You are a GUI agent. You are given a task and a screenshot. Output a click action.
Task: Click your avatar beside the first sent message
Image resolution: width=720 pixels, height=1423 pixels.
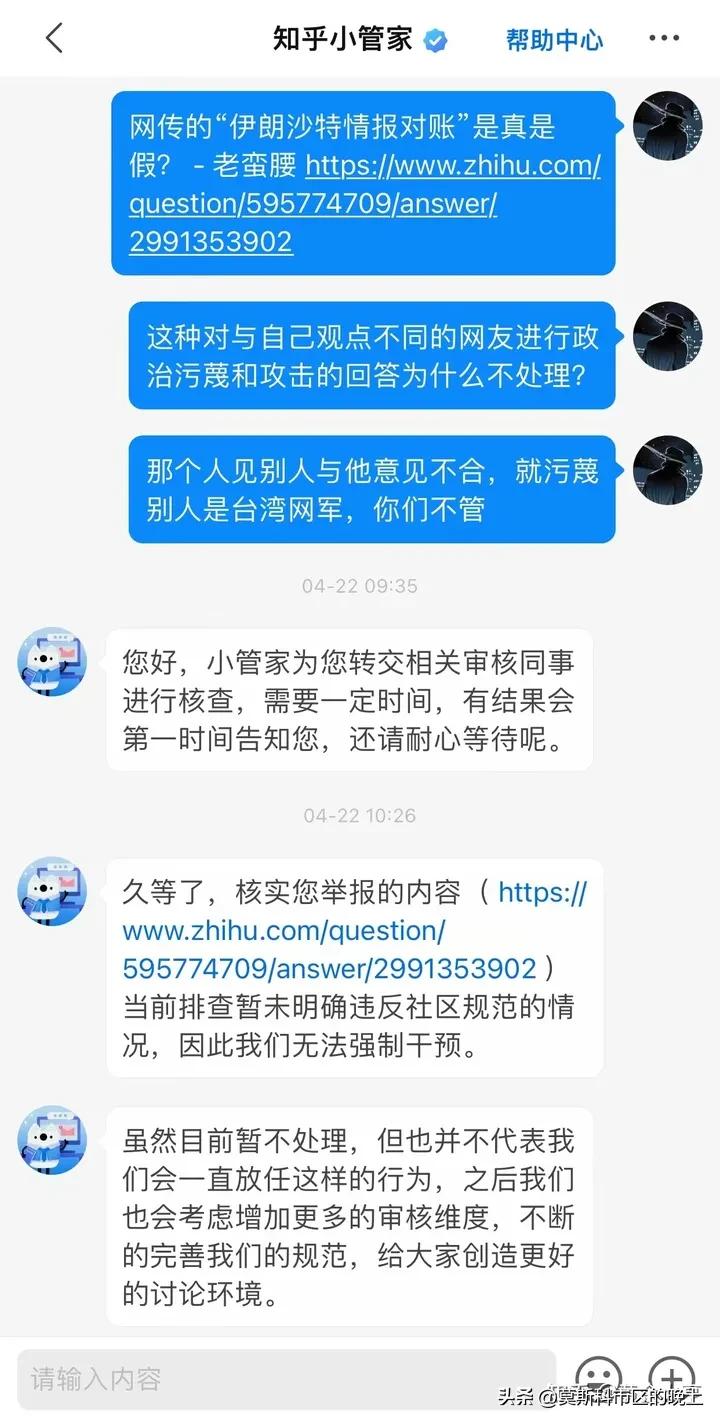click(x=667, y=126)
